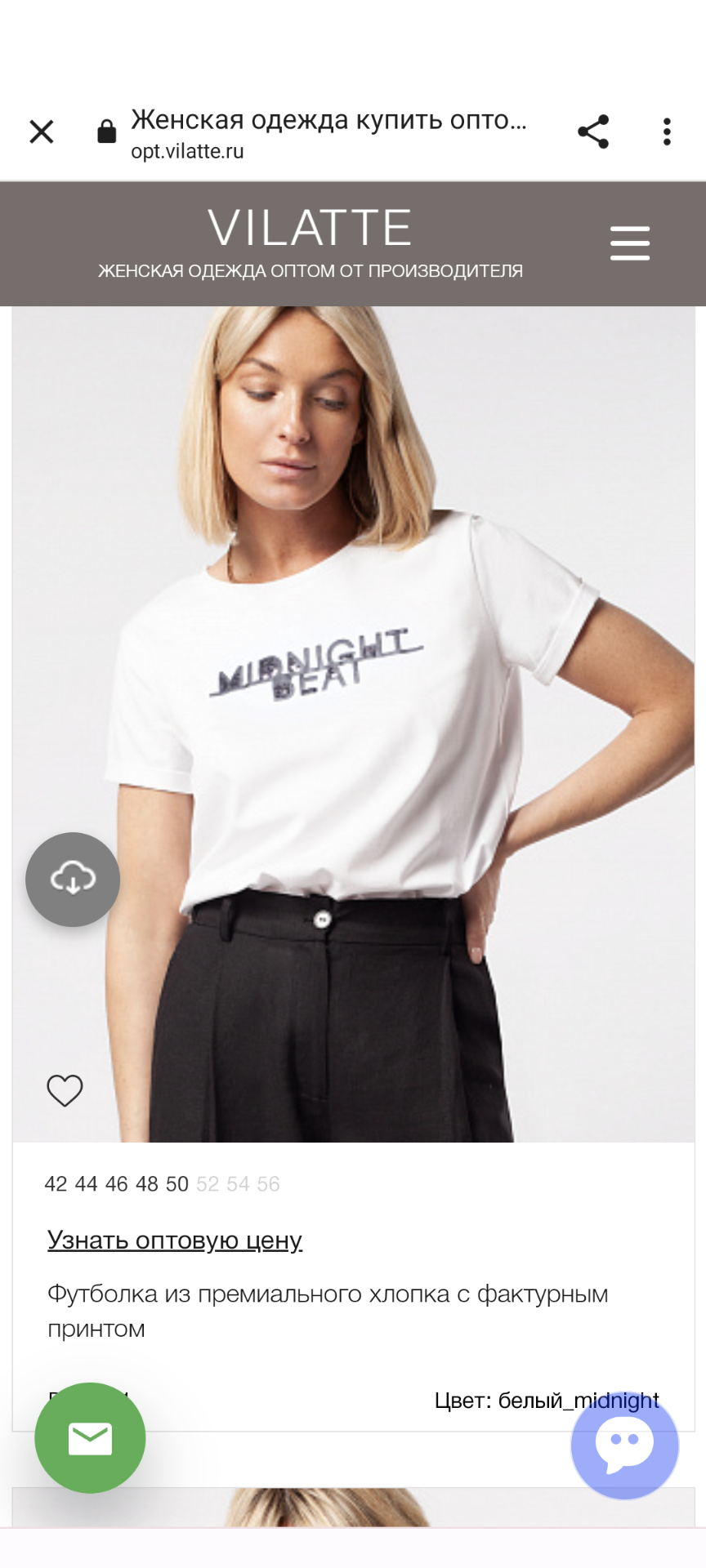The image size is (706, 1568).
Task: Open the Vilatte hamburger menu
Action: coord(629,243)
